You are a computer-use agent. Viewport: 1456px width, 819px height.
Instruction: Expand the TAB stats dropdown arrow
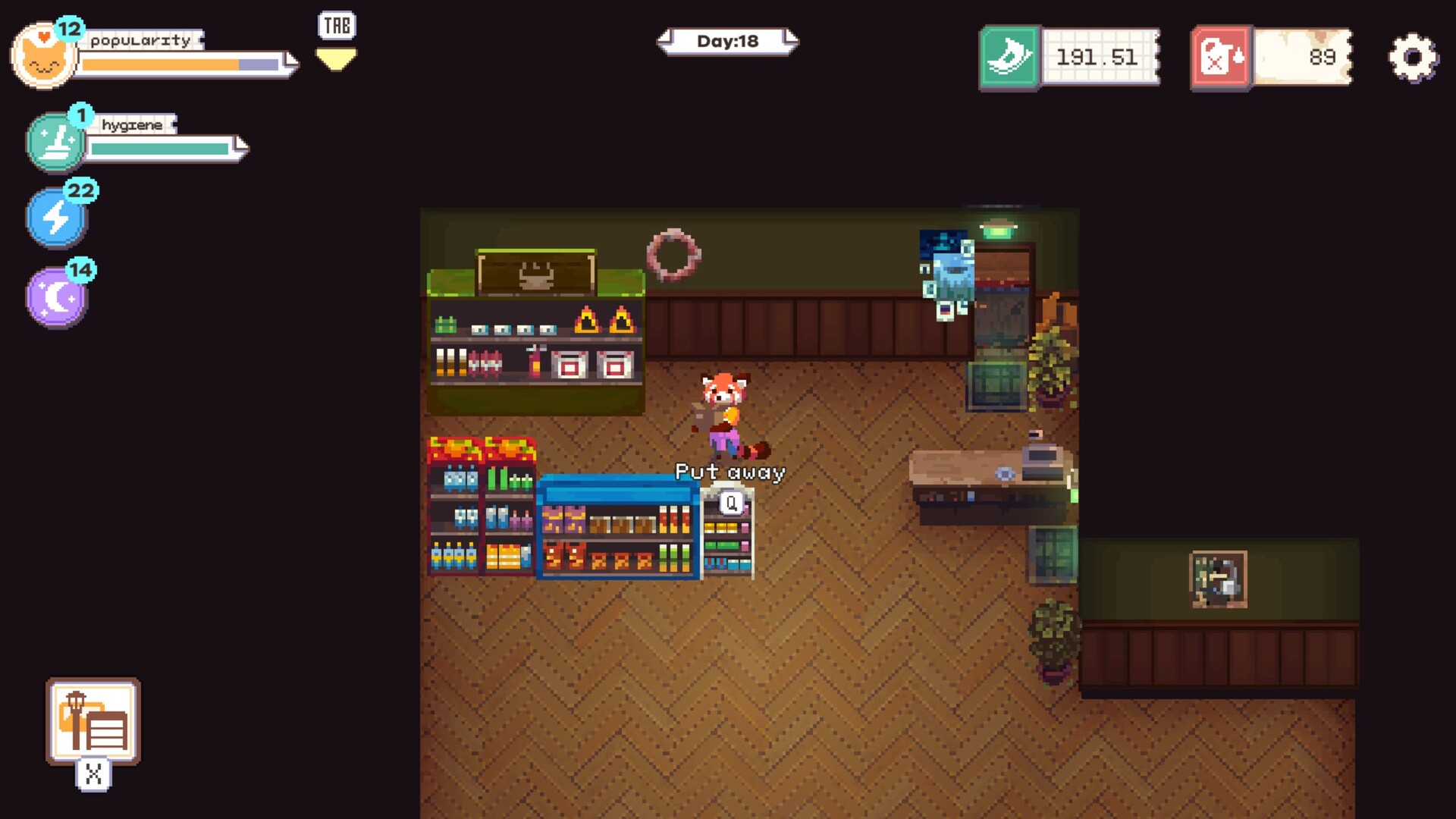pos(336,58)
